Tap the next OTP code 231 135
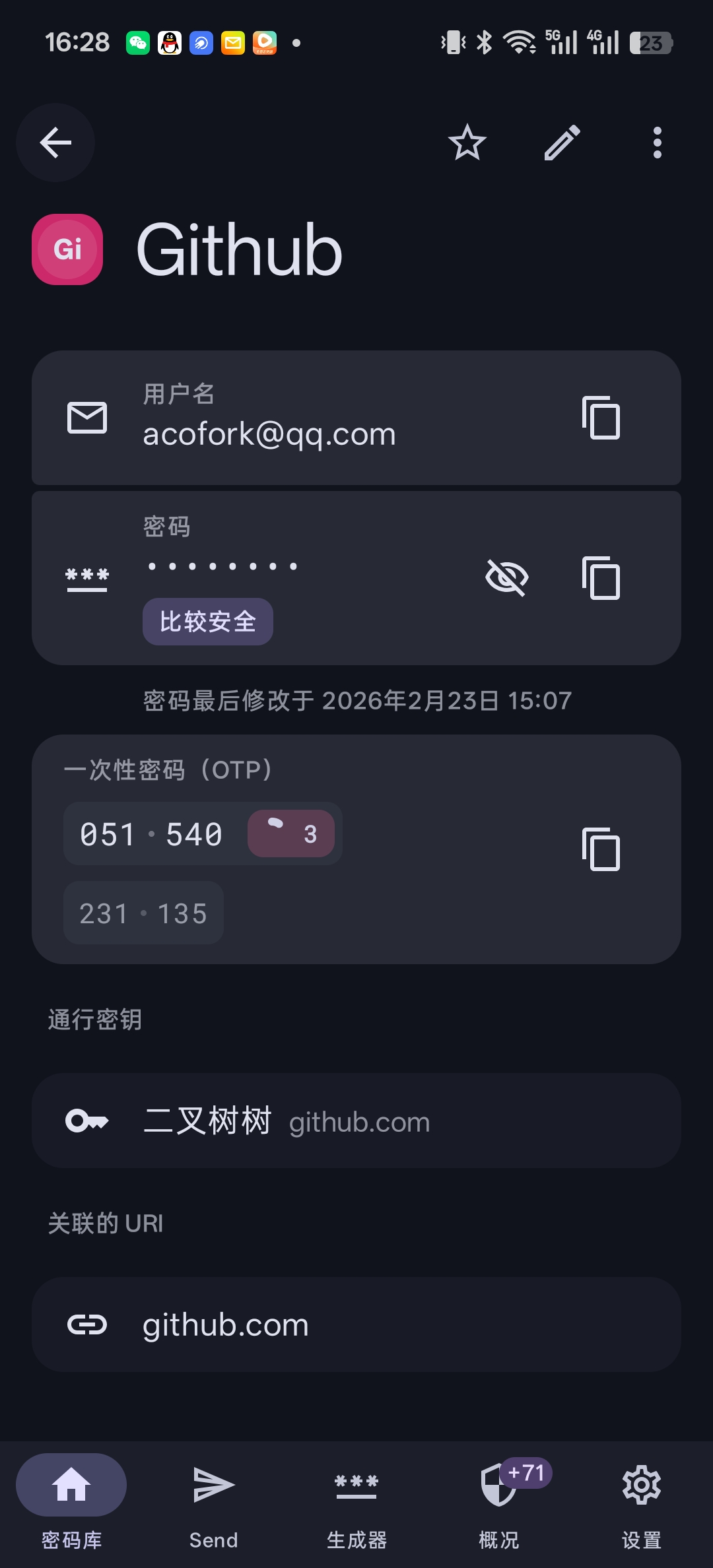 click(x=143, y=913)
